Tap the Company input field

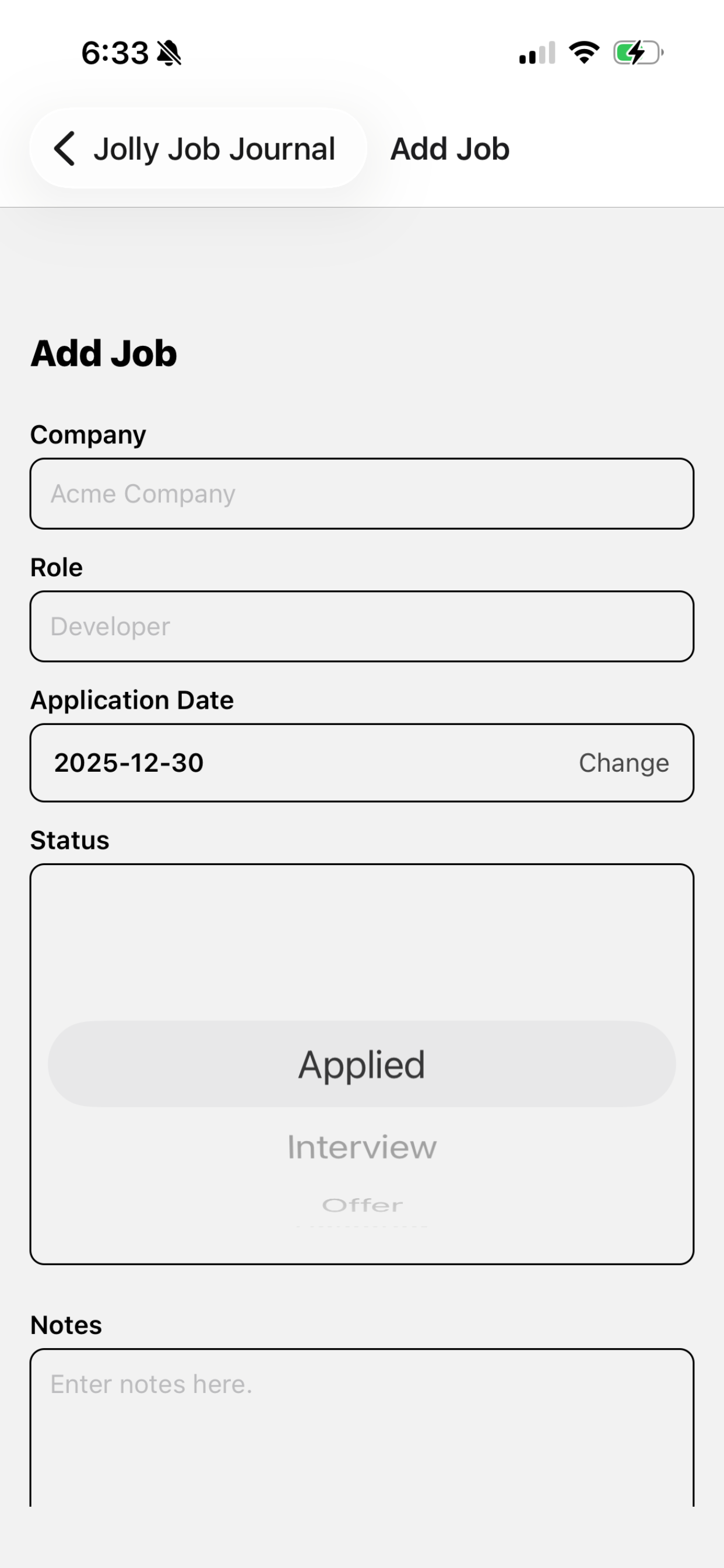tap(362, 494)
